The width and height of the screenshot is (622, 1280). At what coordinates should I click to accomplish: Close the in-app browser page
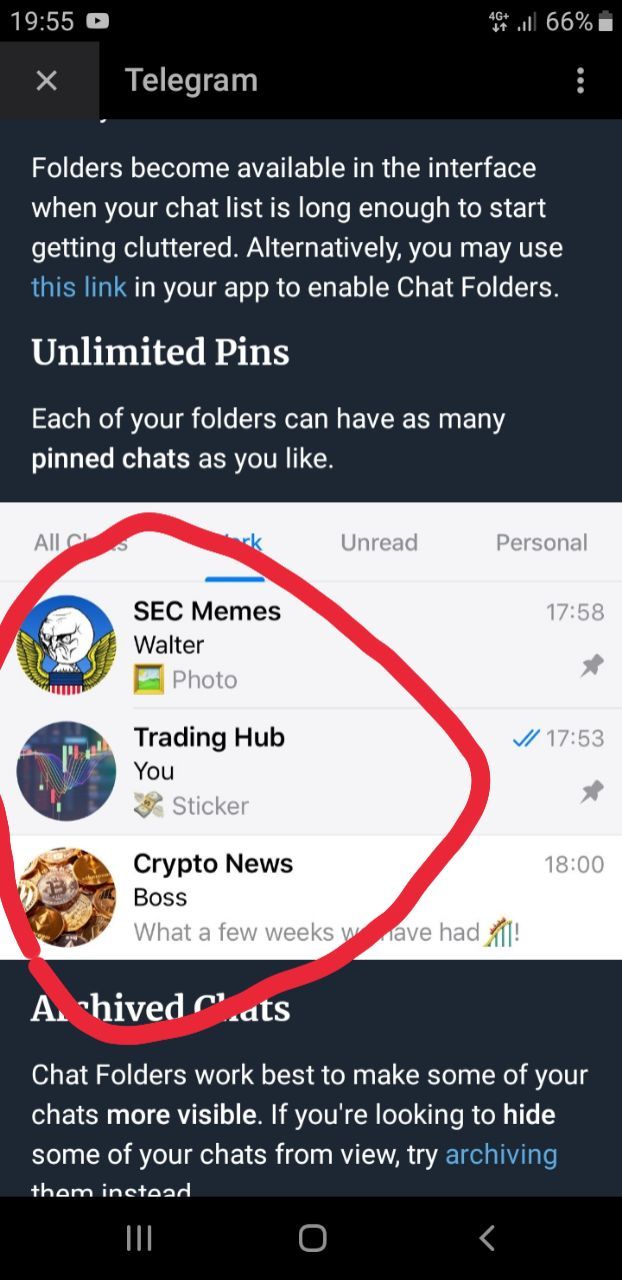[x=46, y=81]
